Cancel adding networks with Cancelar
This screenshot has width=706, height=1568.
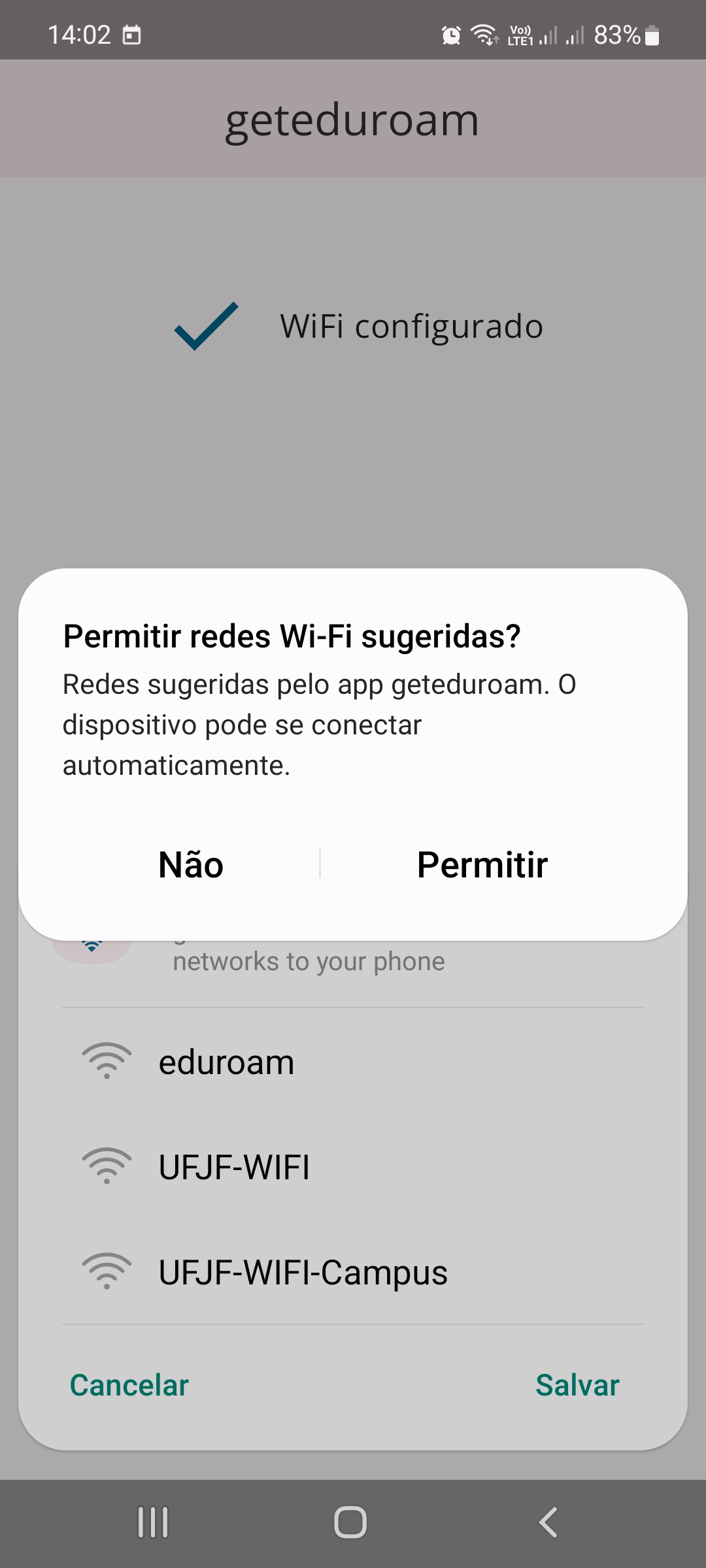click(x=129, y=1385)
